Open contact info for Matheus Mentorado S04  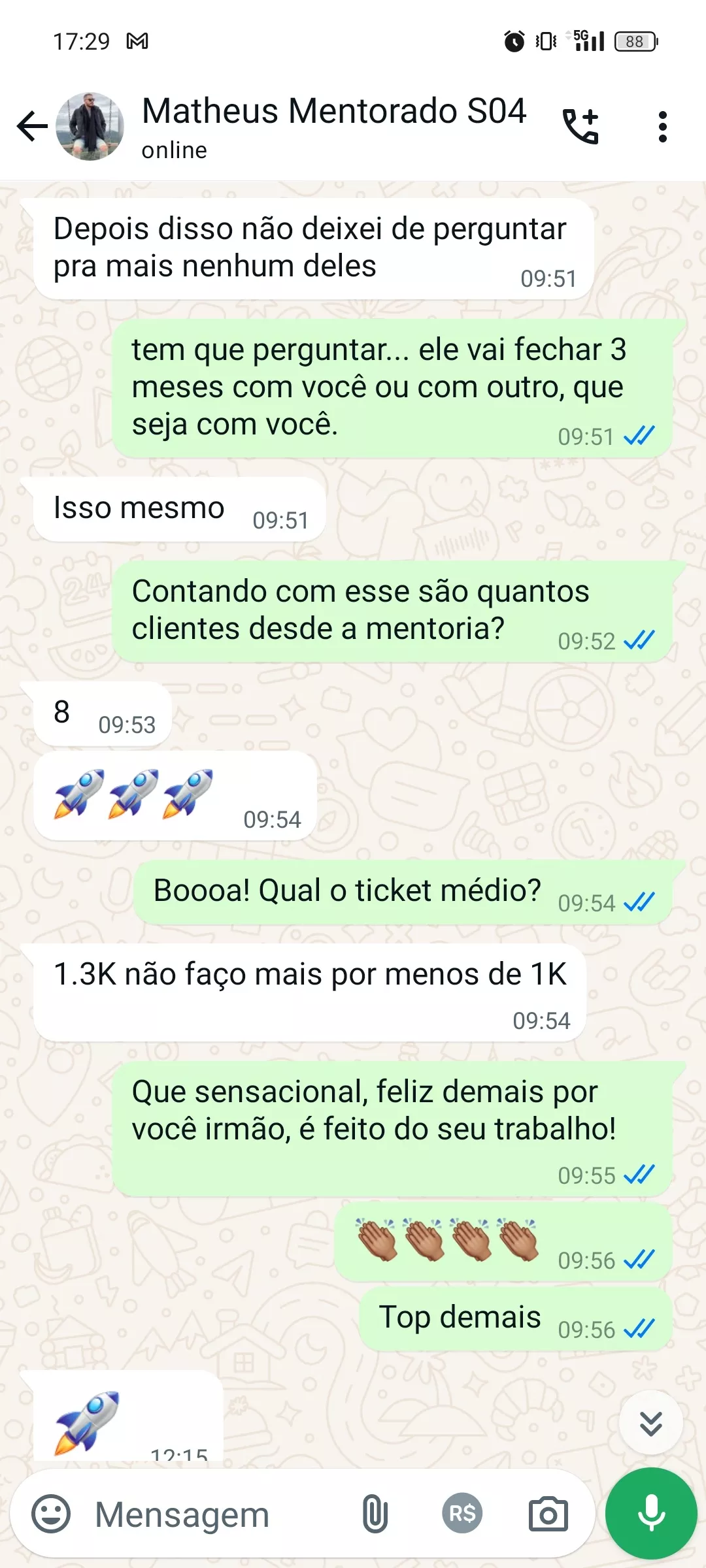pos(333,125)
